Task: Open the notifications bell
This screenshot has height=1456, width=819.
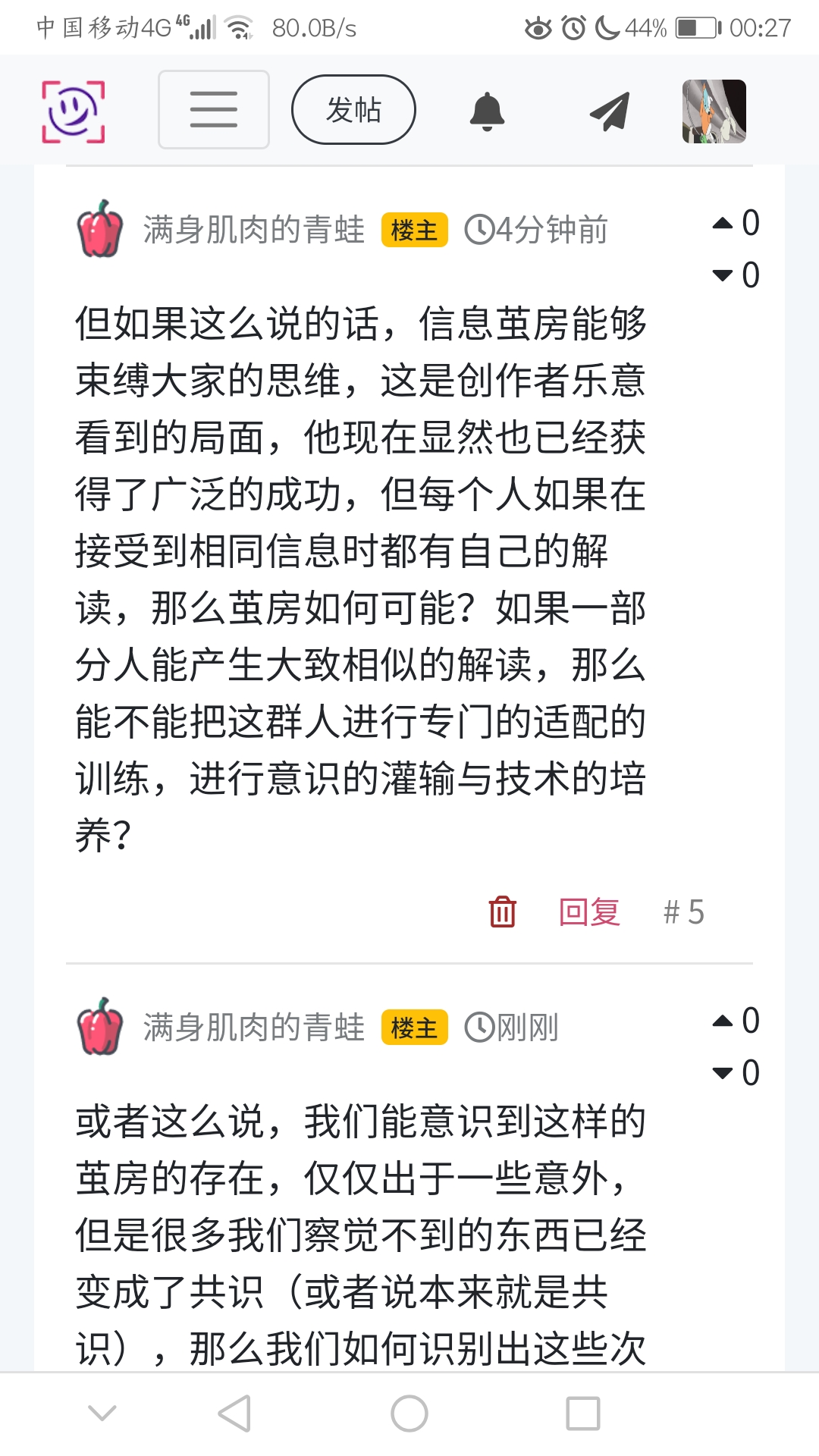Action: (x=487, y=111)
